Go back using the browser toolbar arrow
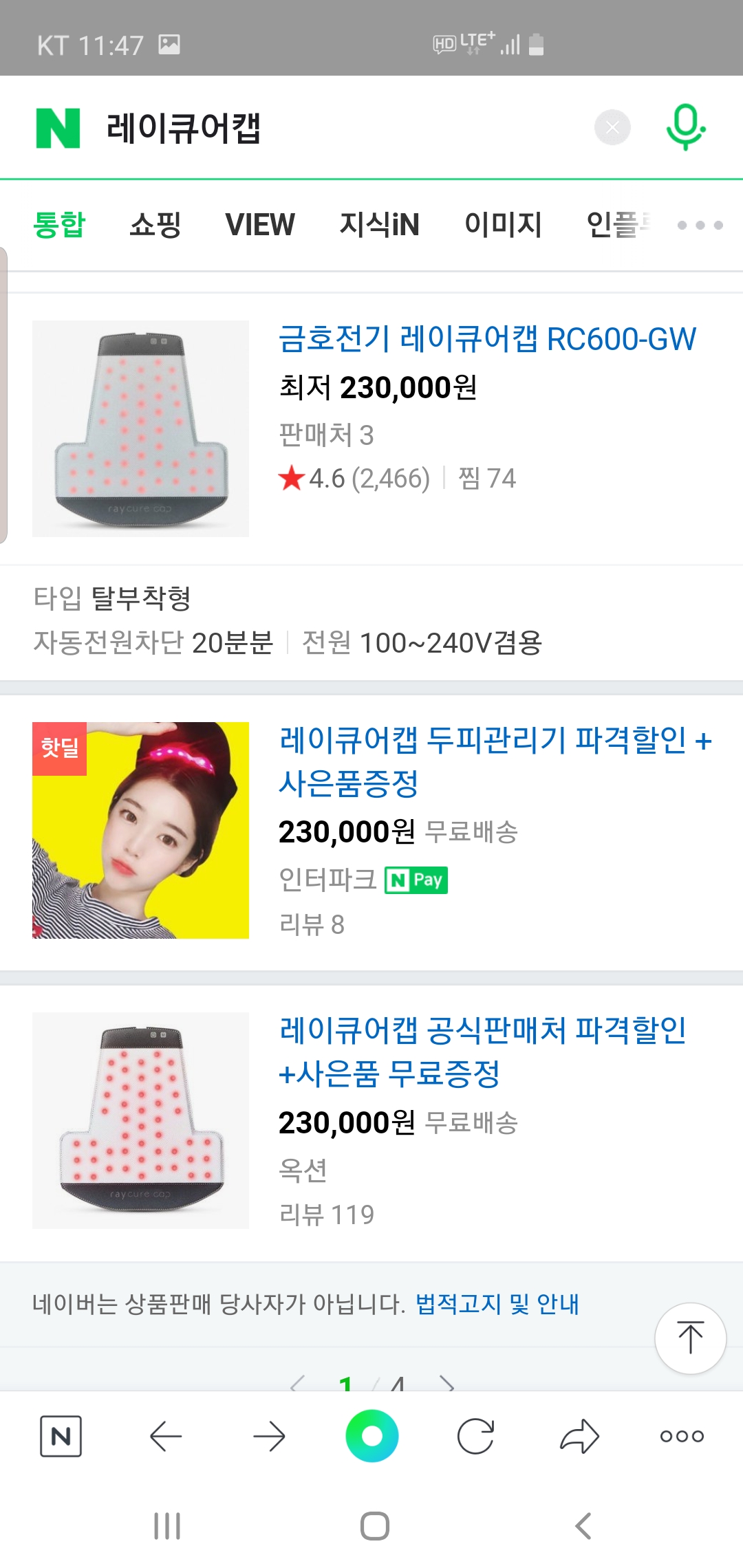Viewport: 743px width, 1568px height. tap(165, 1436)
